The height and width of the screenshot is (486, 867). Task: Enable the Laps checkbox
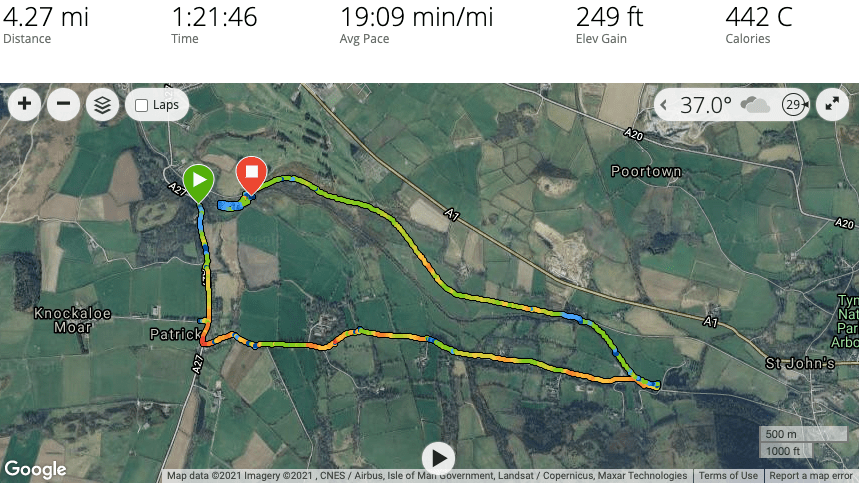pos(142,105)
